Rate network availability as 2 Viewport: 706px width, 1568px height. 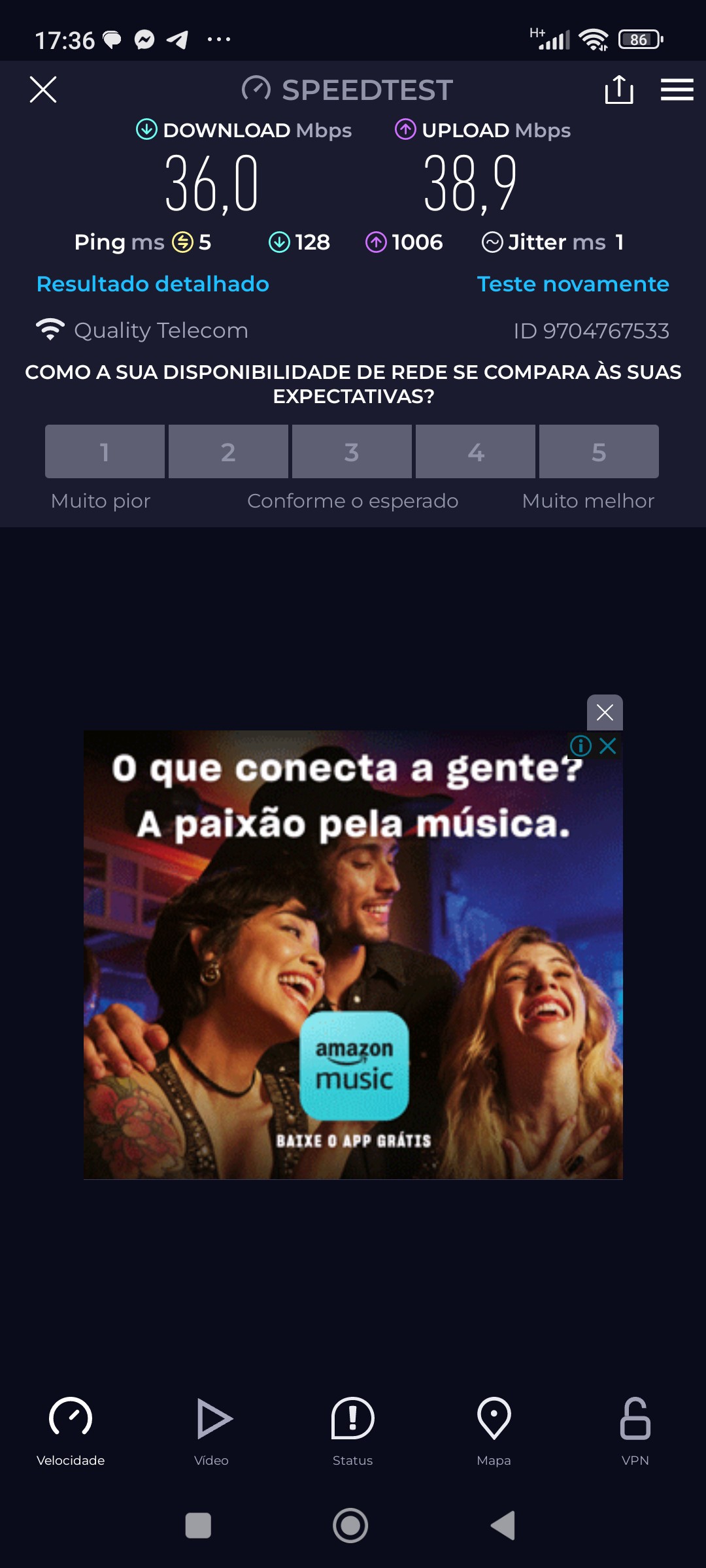[x=228, y=451]
